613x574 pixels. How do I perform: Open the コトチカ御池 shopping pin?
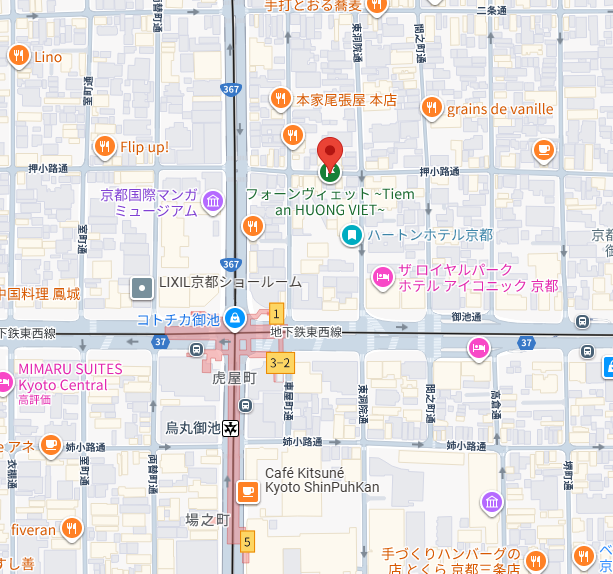(x=234, y=319)
